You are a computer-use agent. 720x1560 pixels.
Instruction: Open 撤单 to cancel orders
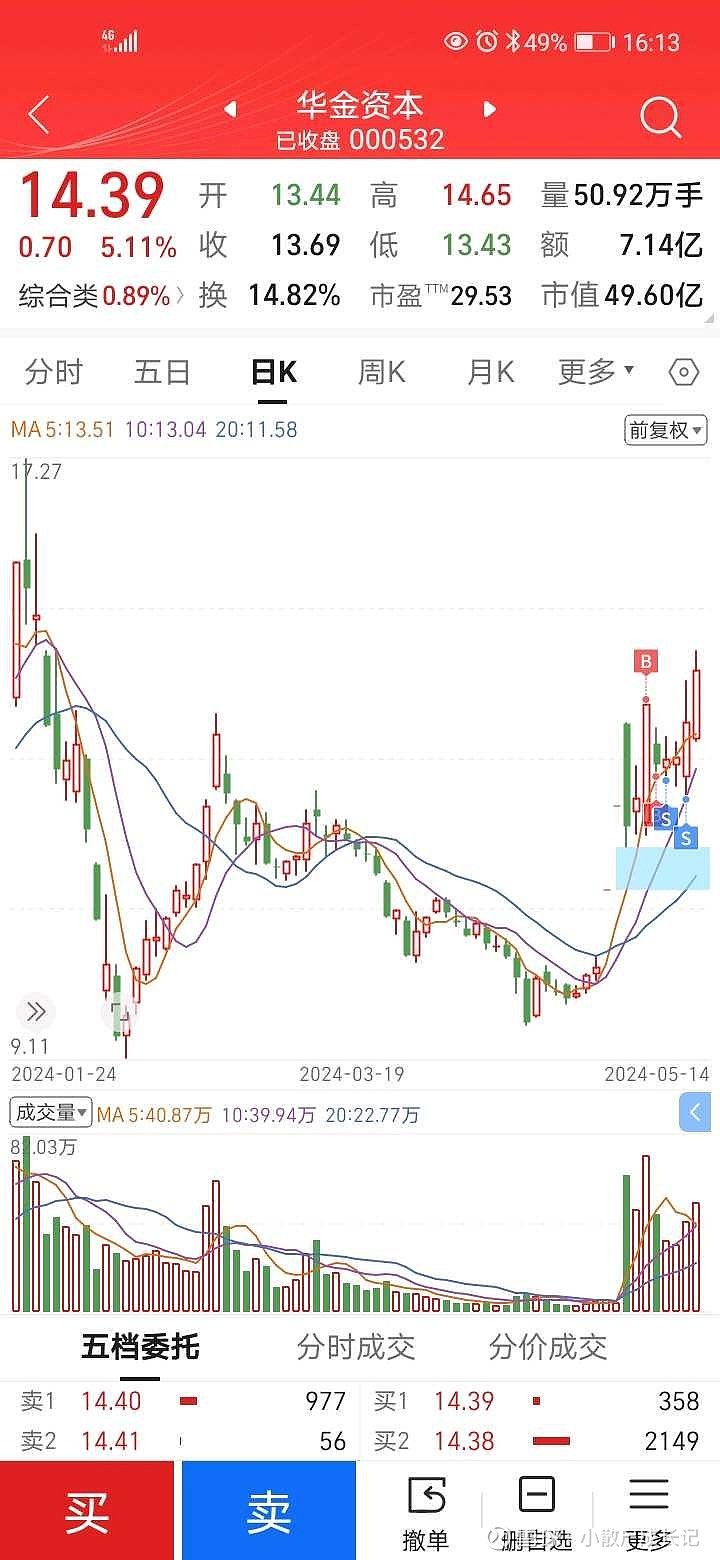point(426,1512)
